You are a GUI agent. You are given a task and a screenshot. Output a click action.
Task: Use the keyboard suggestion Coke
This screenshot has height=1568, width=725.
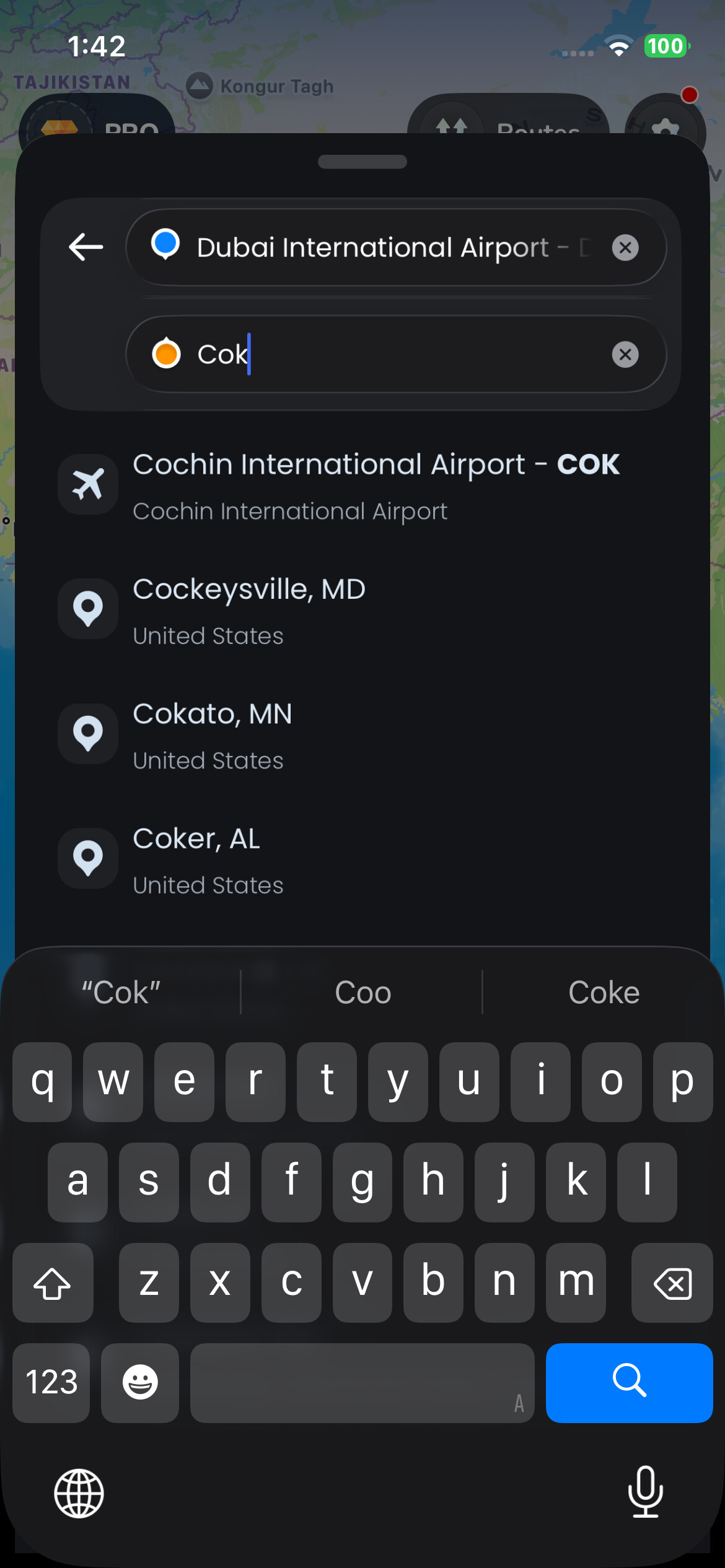coord(604,993)
